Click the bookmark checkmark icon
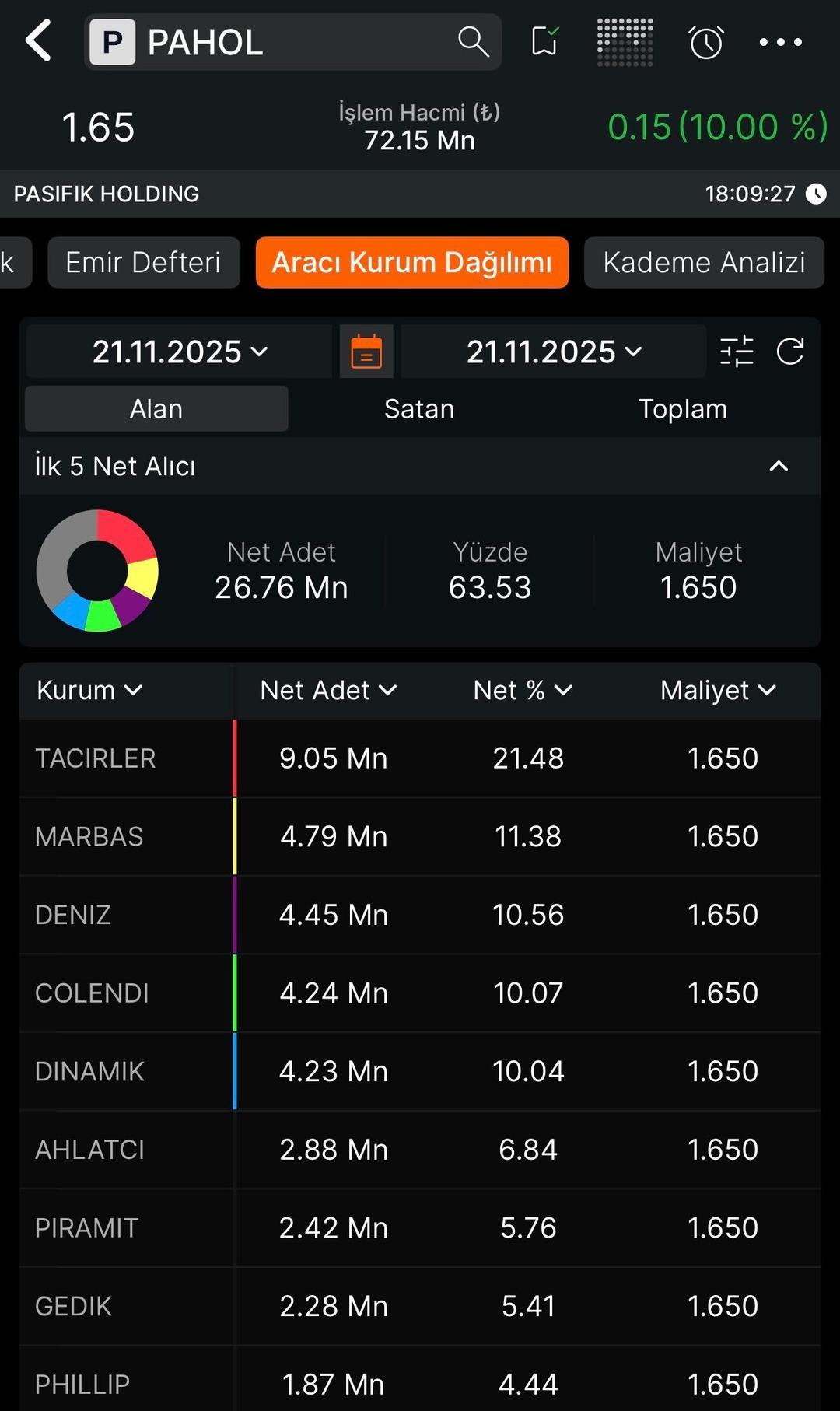840x1411 pixels. pos(544,43)
